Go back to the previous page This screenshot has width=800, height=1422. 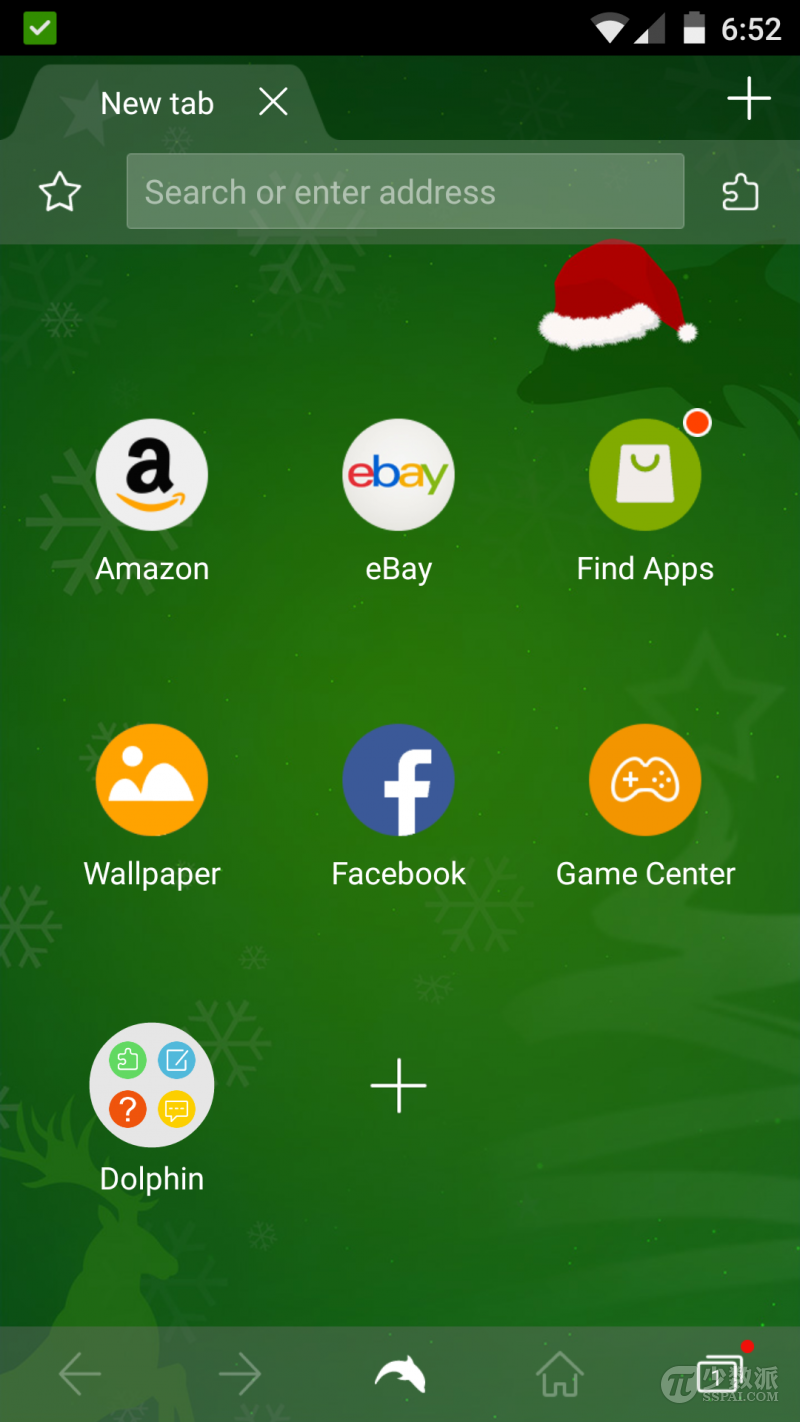(80, 1375)
